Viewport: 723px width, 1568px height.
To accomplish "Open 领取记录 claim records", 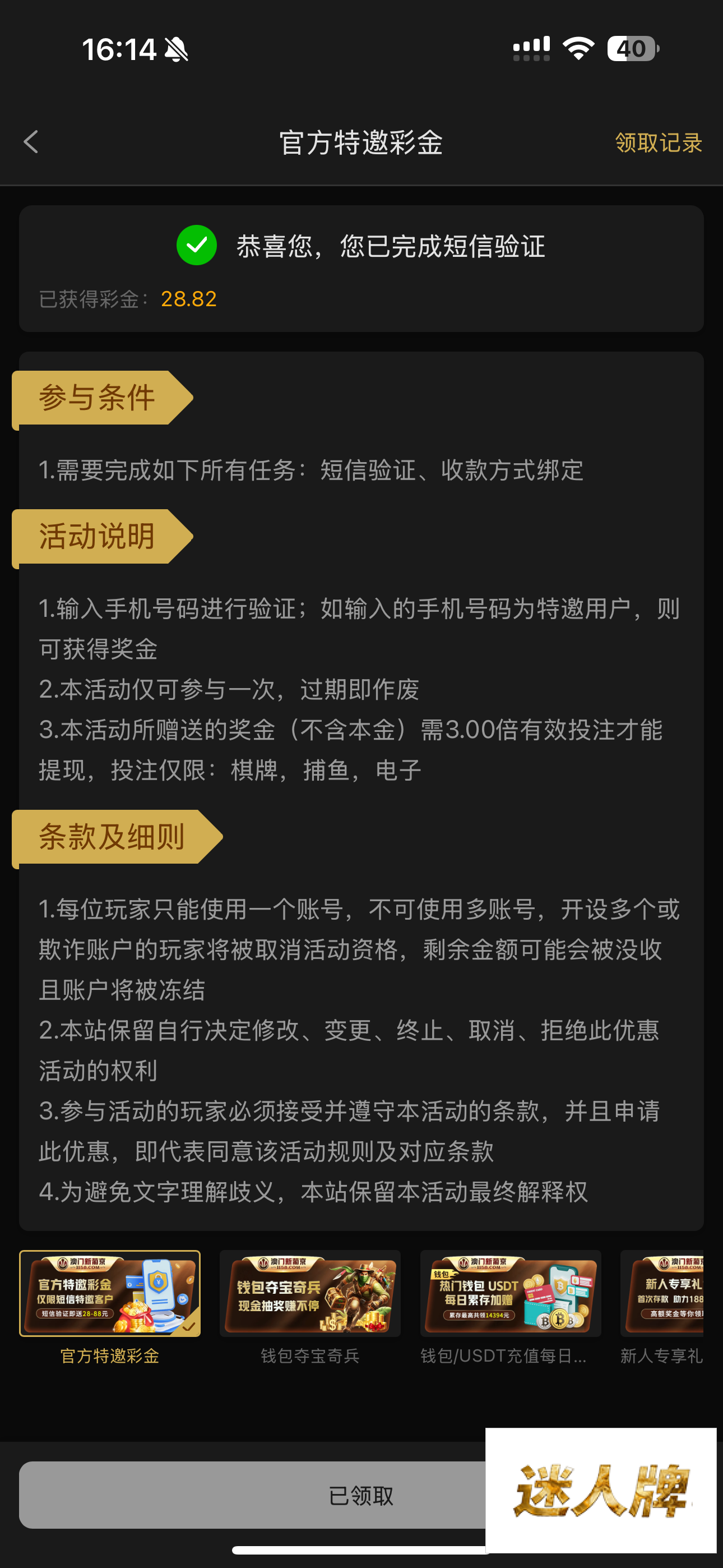I will (658, 143).
